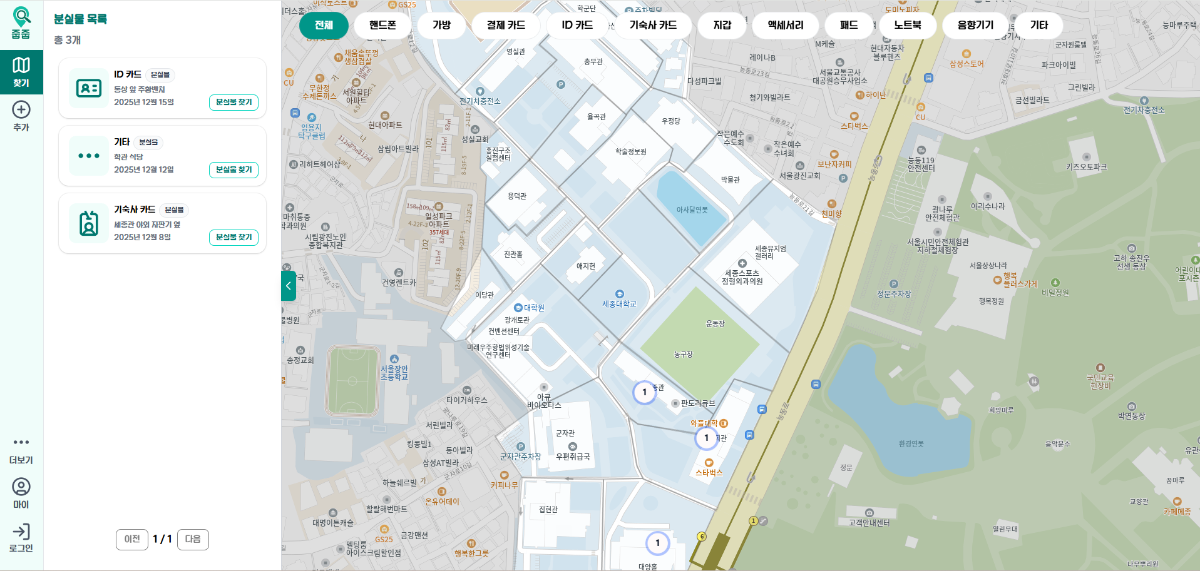Viewport: 1200px width, 571px height.
Task: Filter by 노트북 category
Action: [x=914, y=26]
